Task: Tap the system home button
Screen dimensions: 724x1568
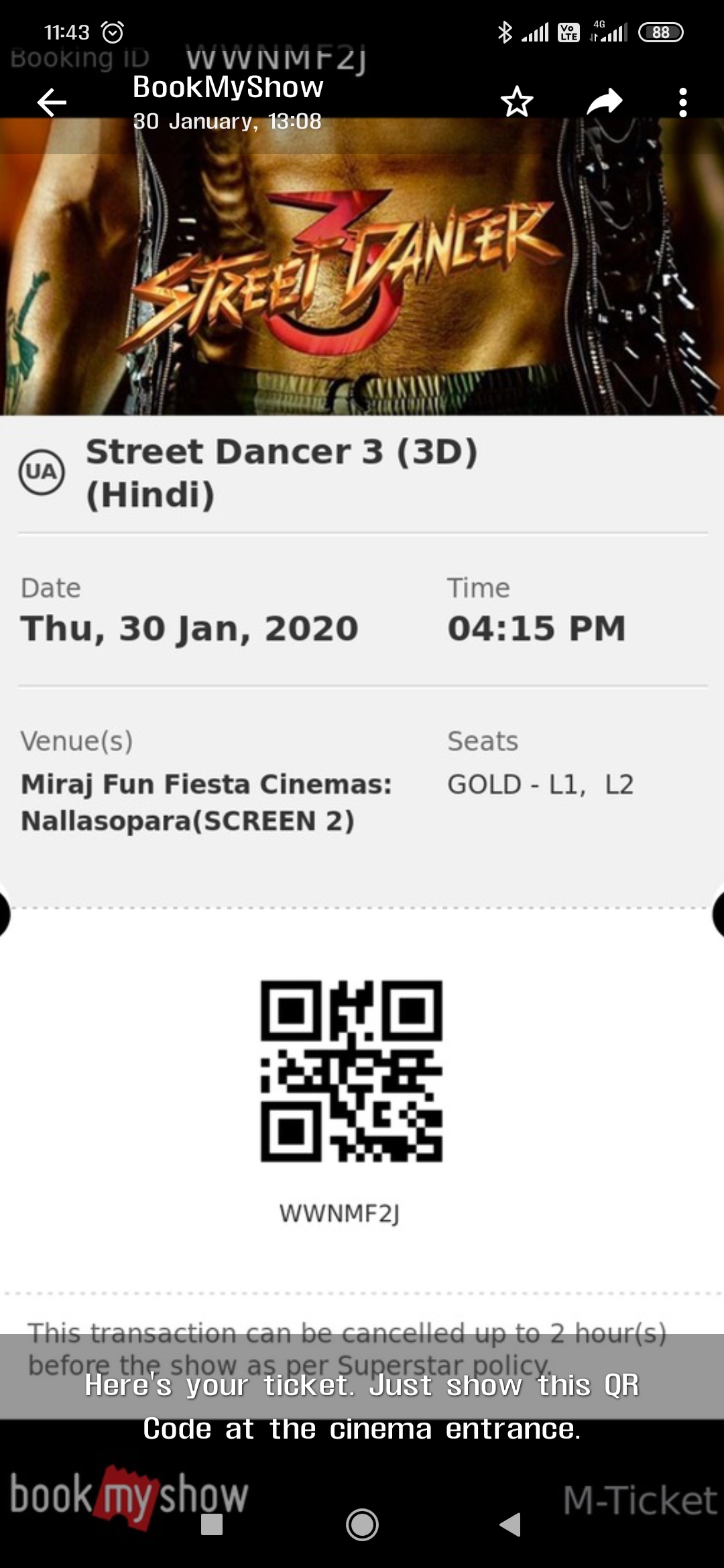Action: (362, 1524)
